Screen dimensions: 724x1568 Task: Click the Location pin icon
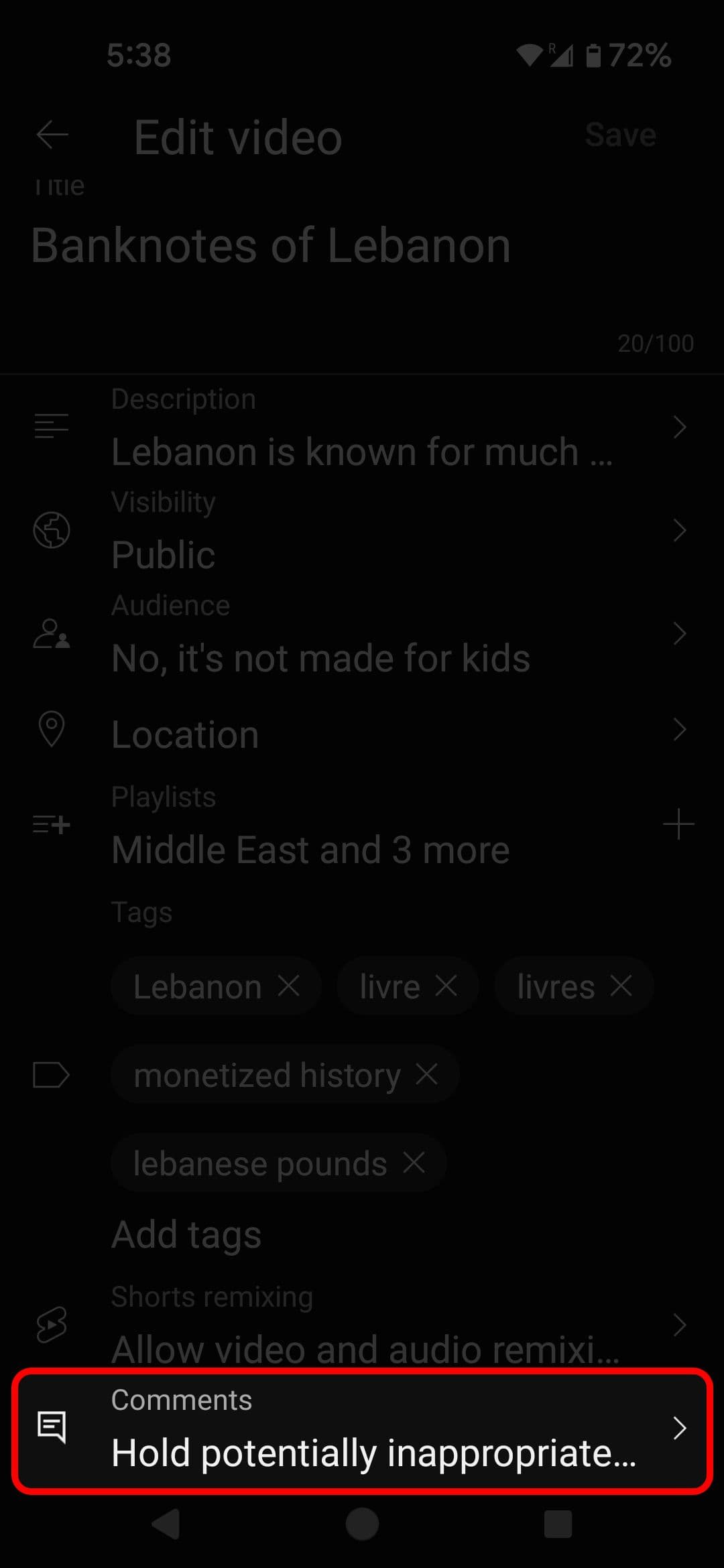(50, 730)
